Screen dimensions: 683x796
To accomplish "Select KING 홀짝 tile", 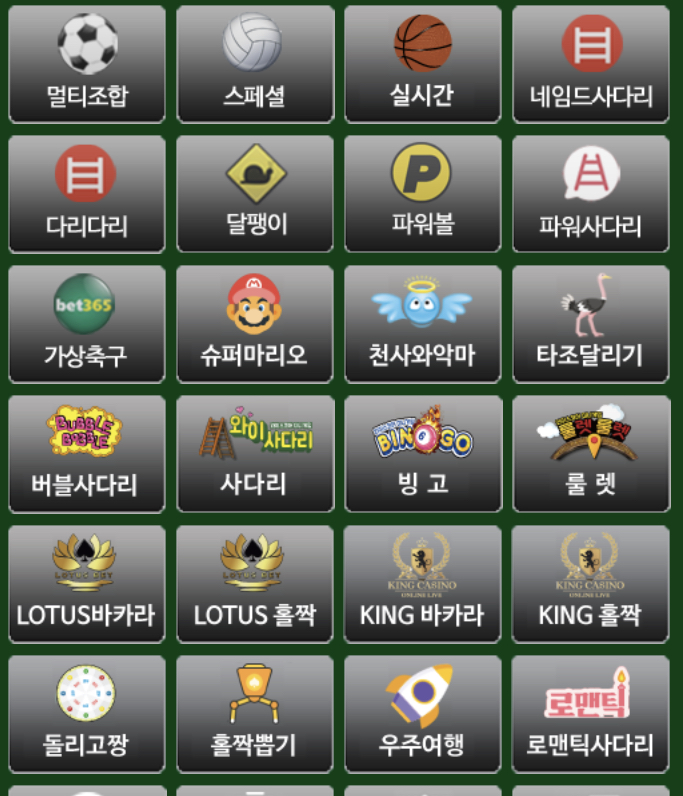I will point(591,584).
